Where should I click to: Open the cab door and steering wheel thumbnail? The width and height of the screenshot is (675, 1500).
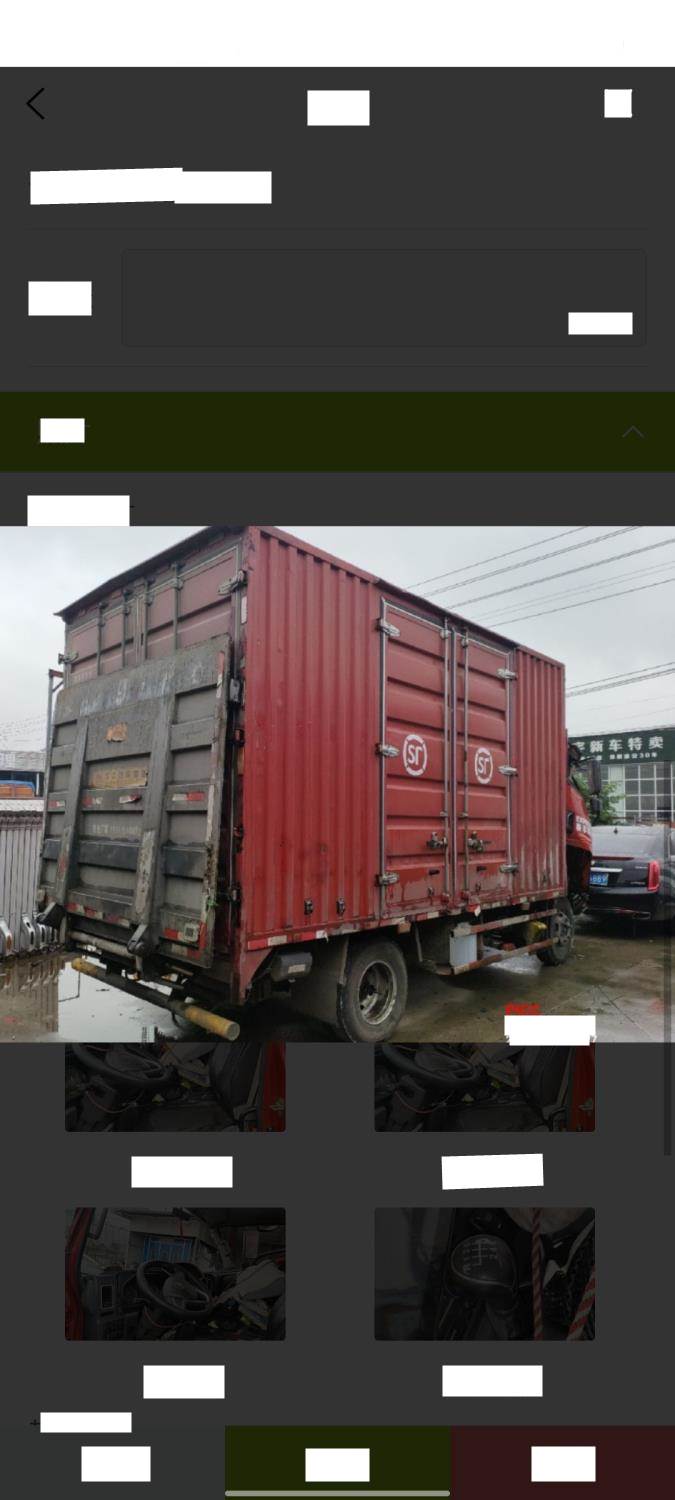tap(175, 1273)
